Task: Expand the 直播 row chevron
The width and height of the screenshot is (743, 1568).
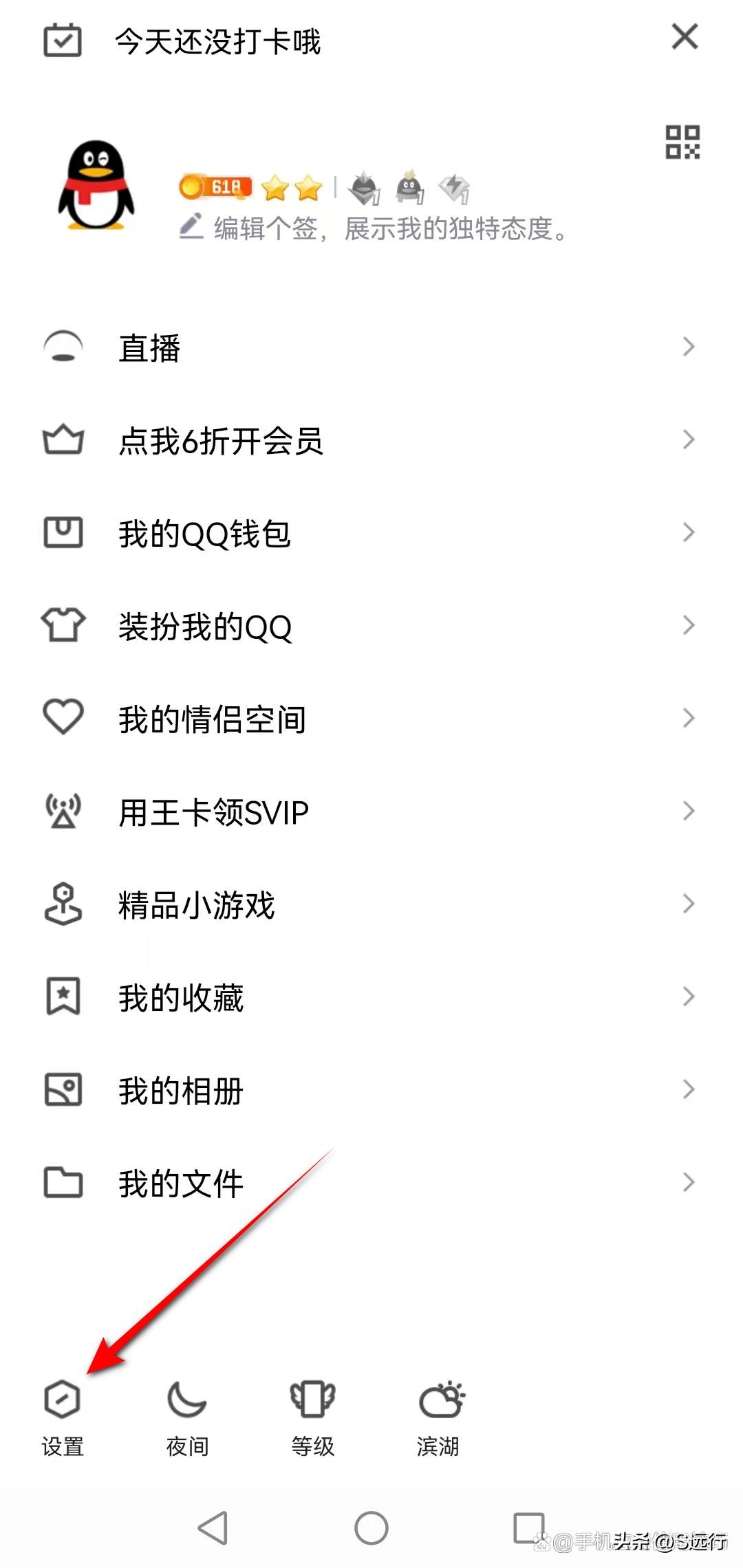Action: tap(690, 347)
